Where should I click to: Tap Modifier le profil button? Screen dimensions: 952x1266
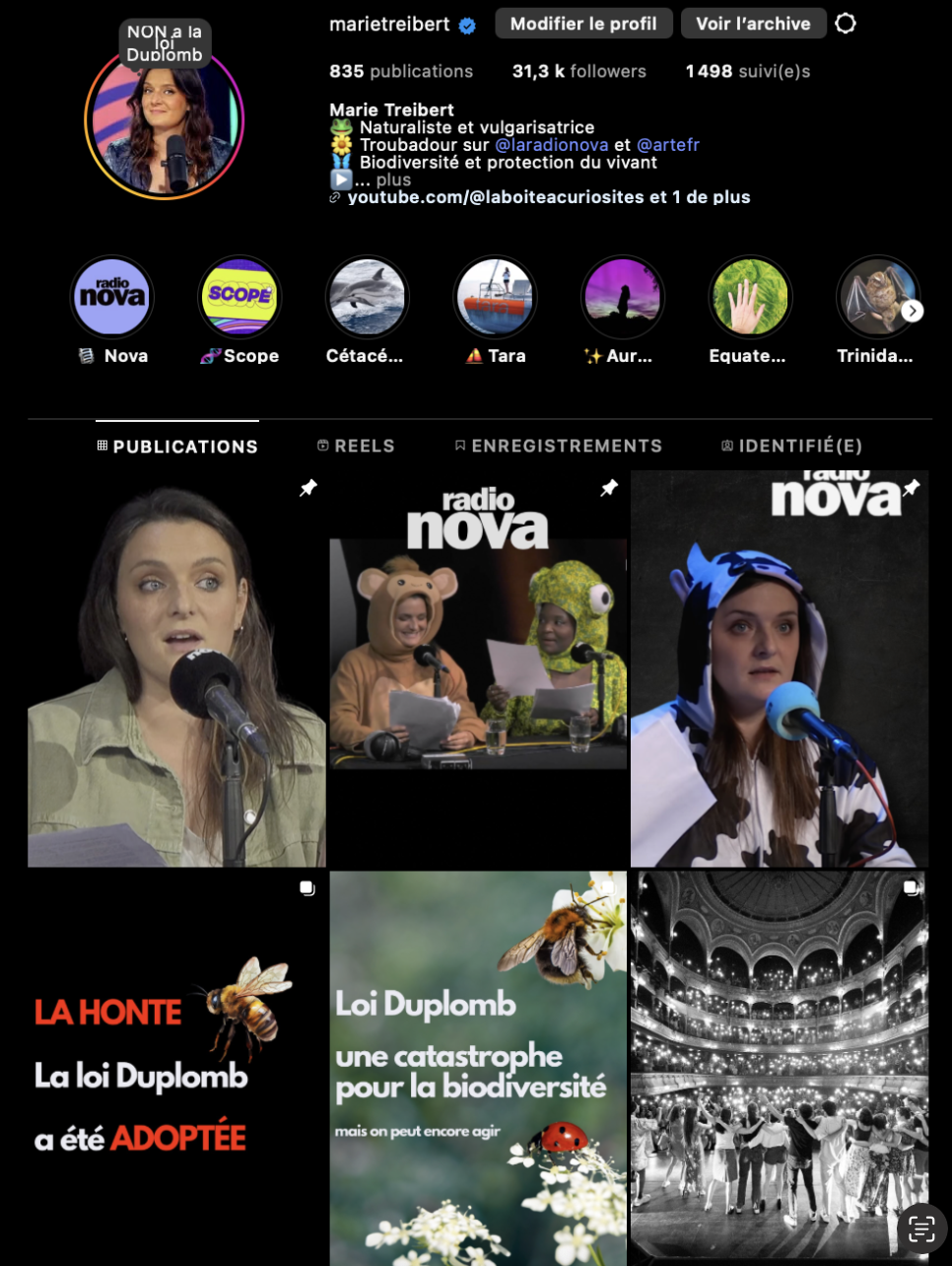click(x=583, y=24)
